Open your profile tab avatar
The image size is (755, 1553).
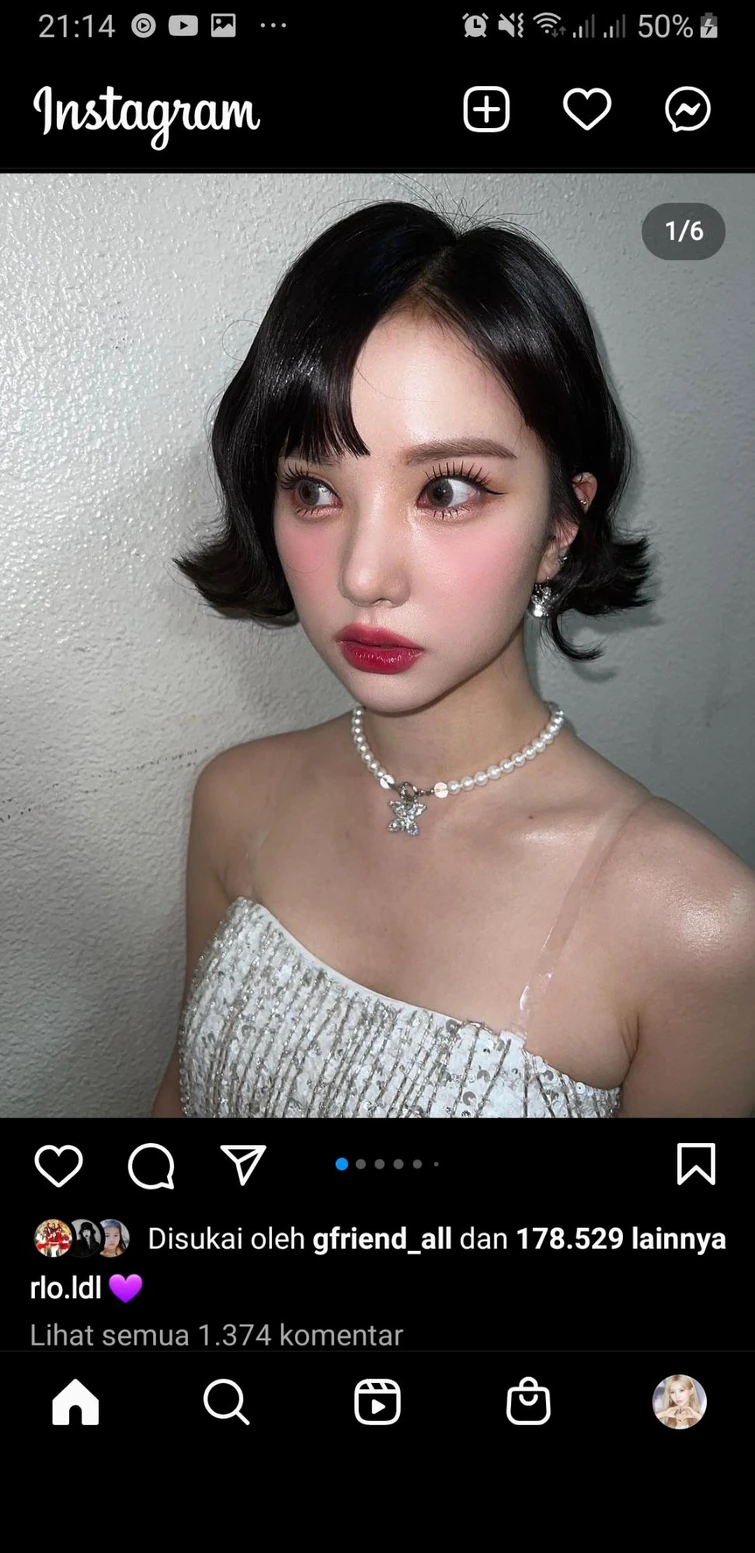pos(680,1402)
